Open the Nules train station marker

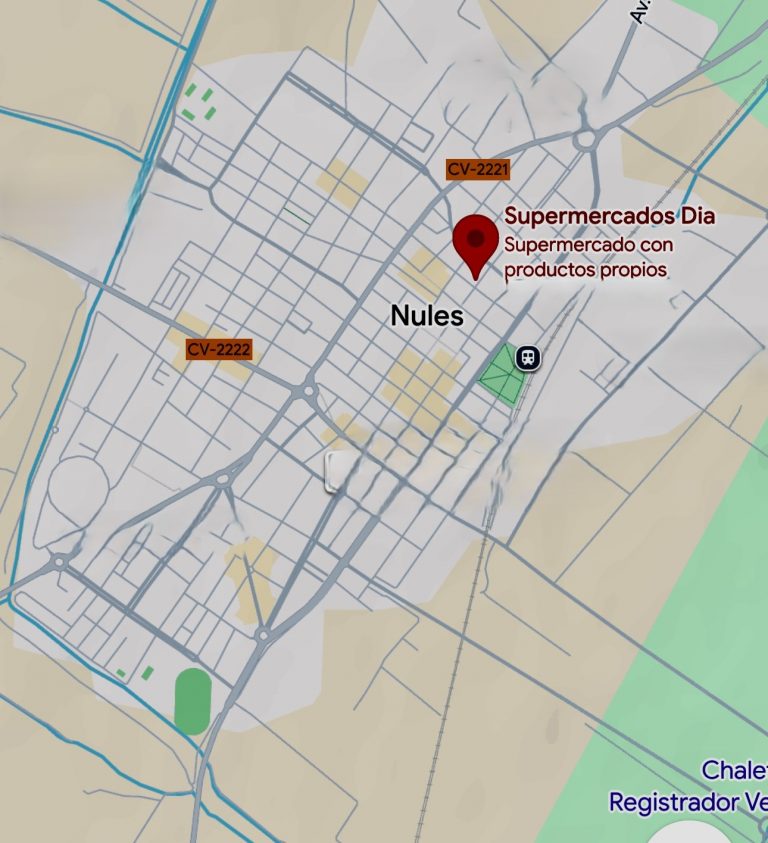528,357
